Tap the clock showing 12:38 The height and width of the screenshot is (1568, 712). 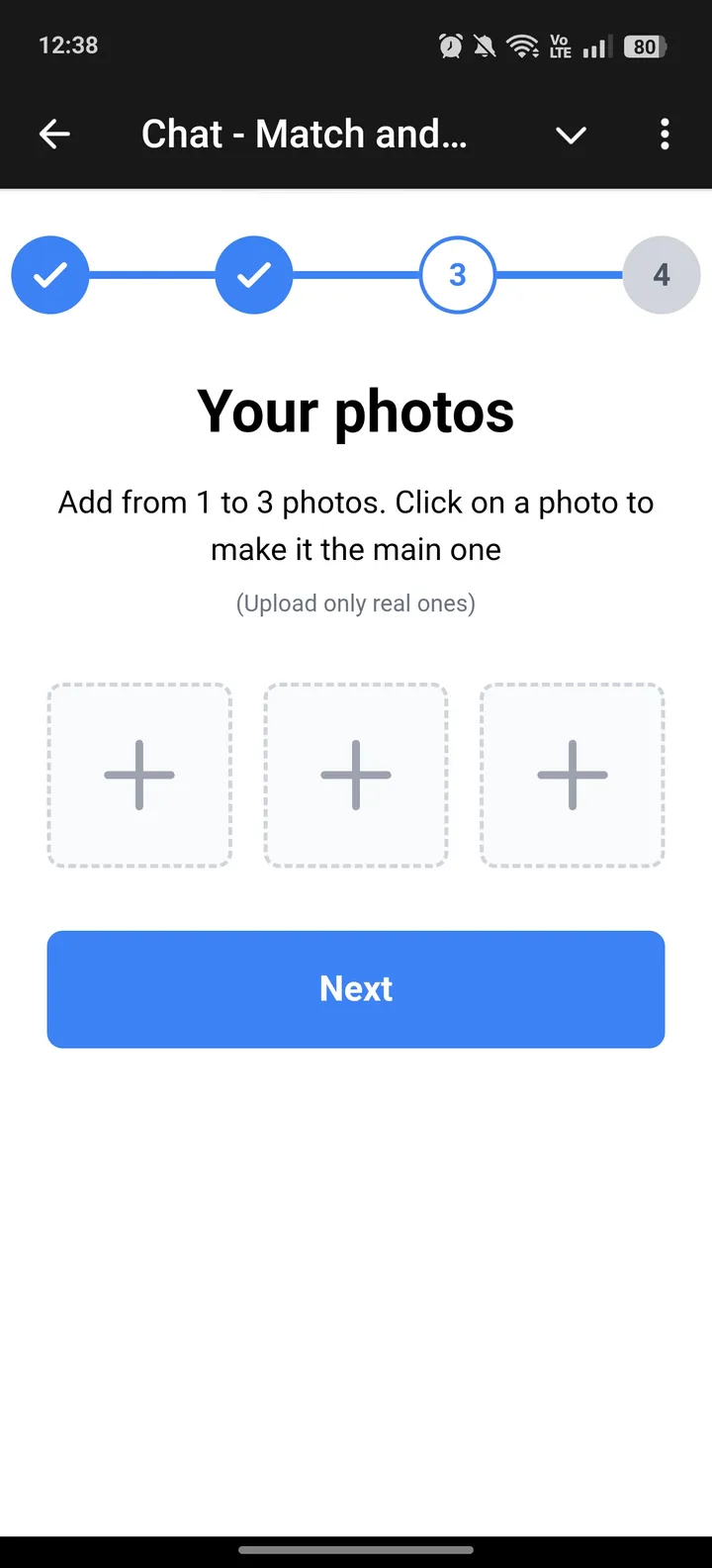(x=68, y=45)
